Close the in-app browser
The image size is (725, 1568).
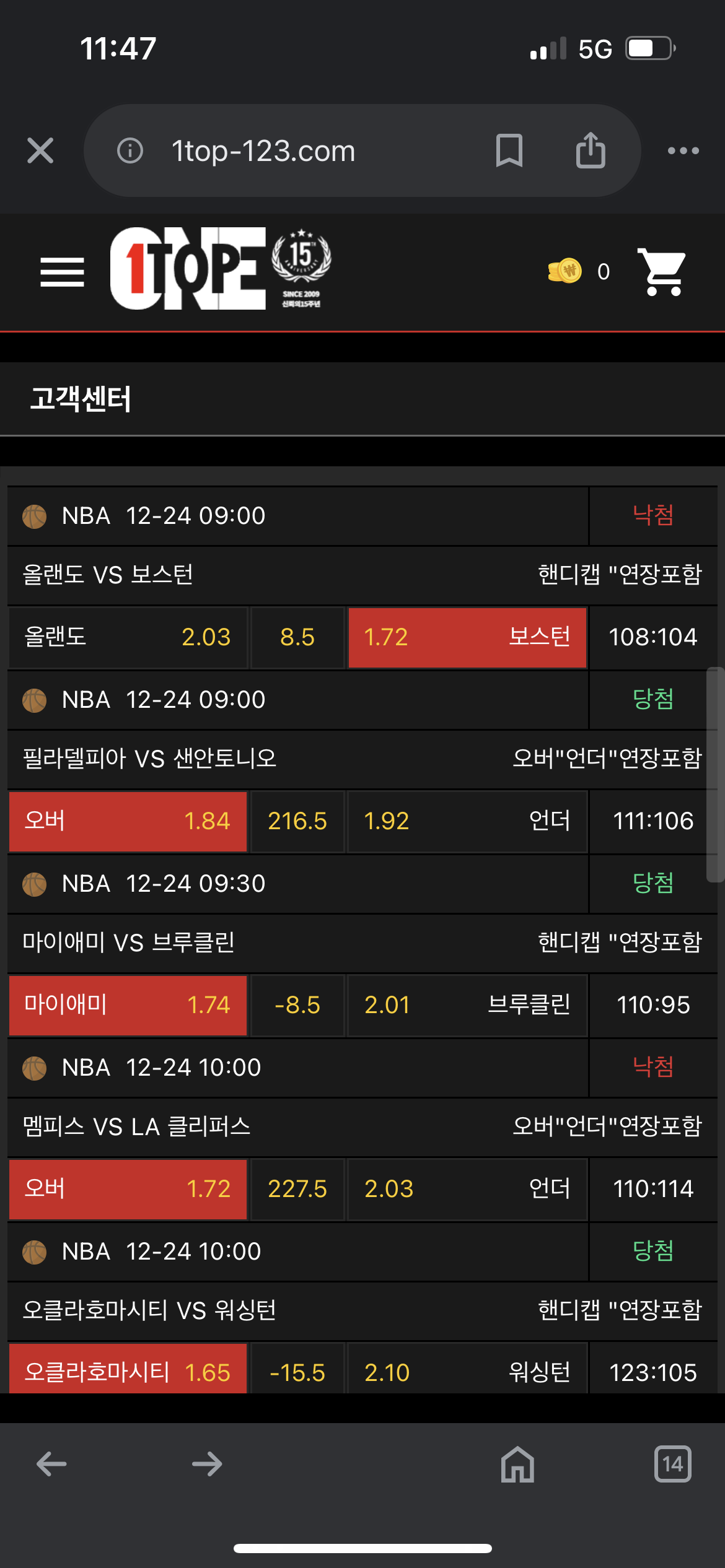(40, 150)
